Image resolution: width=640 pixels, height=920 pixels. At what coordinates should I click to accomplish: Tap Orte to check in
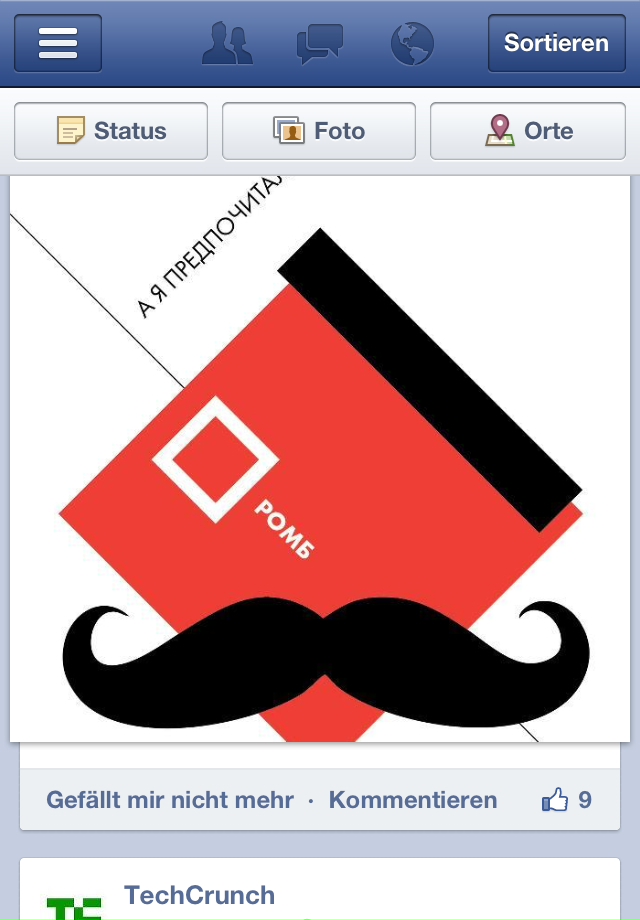(528, 131)
